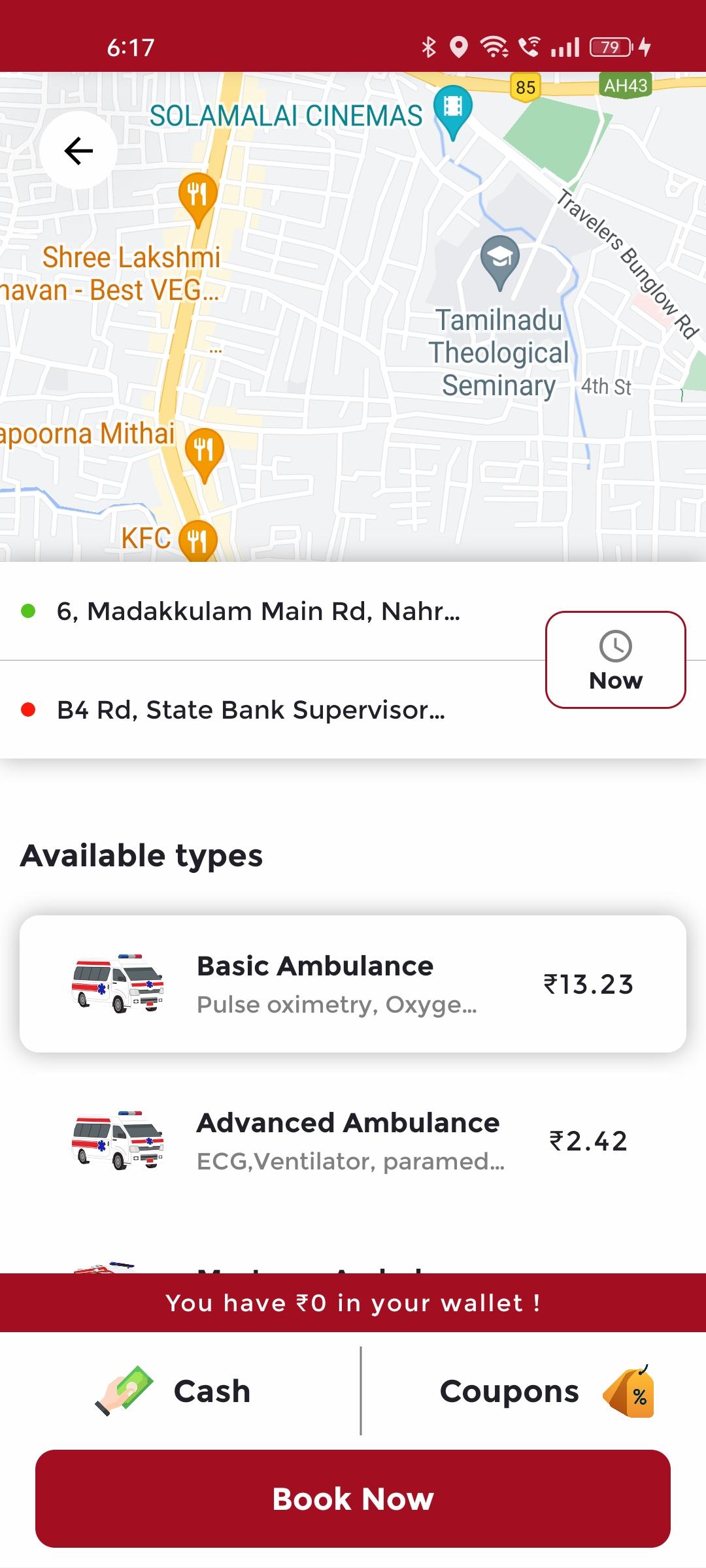Open the Now schedule time picker

pos(616,660)
